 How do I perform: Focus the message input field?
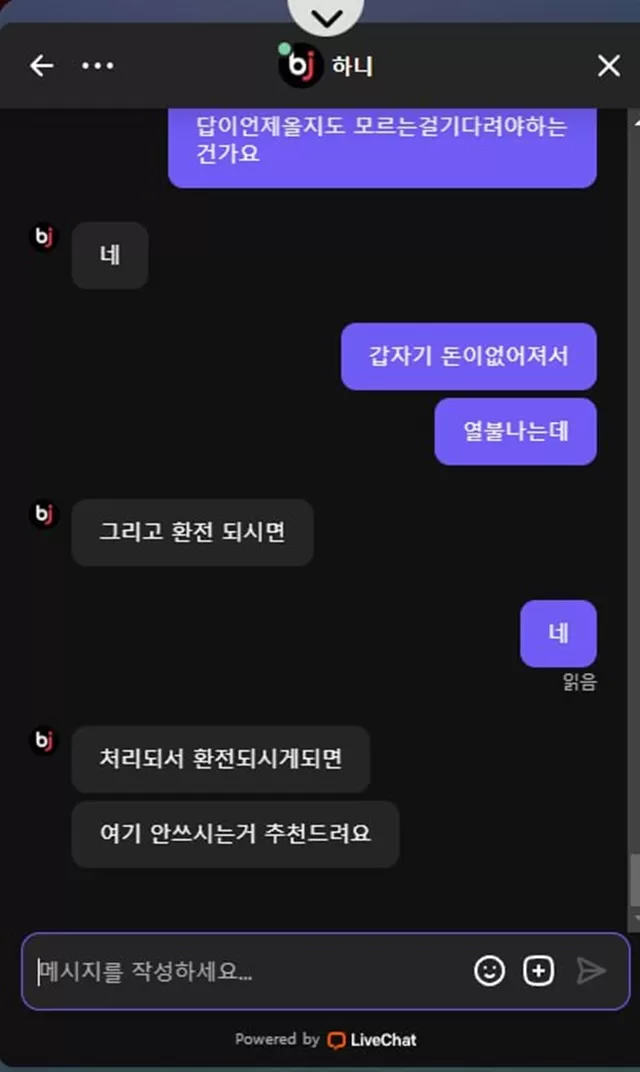click(250, 971)
